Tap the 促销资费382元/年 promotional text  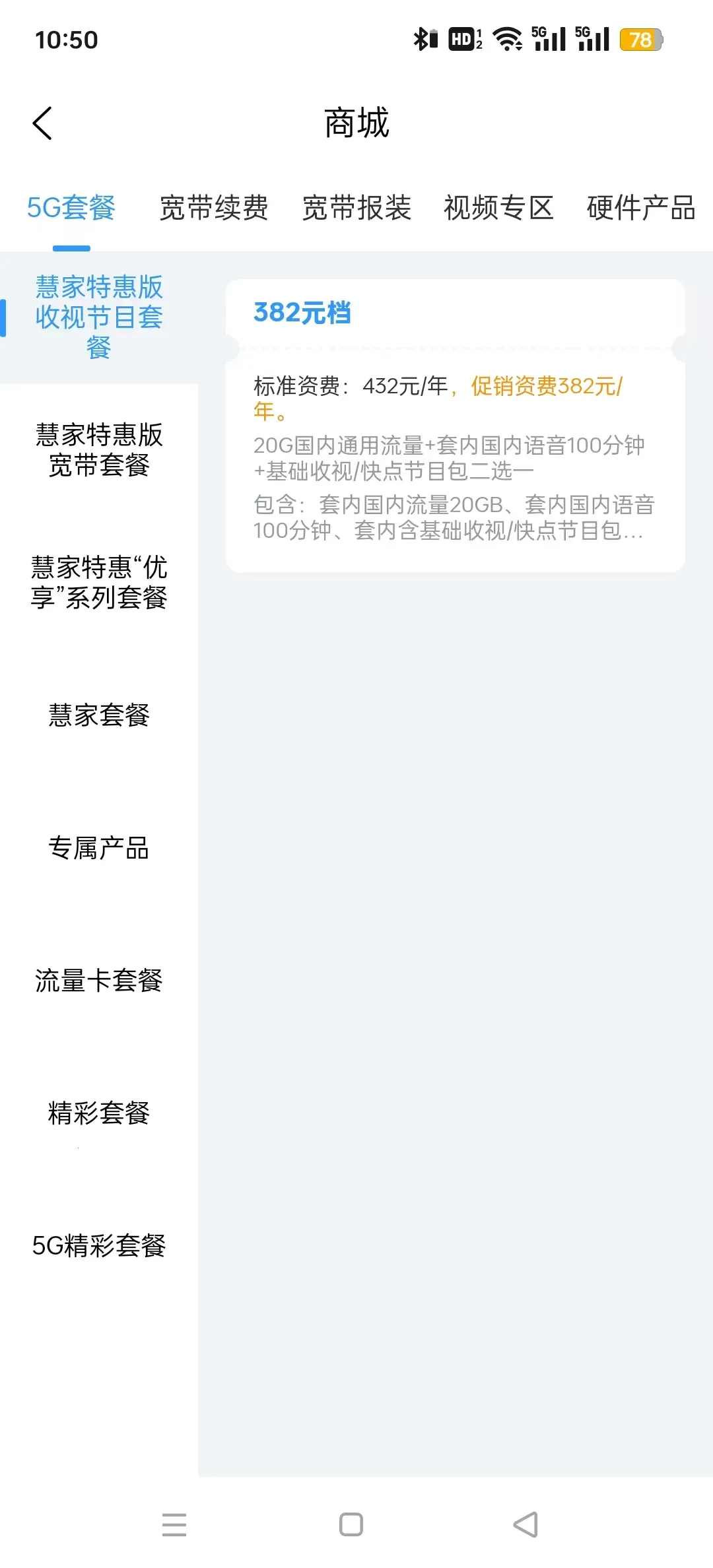coord(545,389)
